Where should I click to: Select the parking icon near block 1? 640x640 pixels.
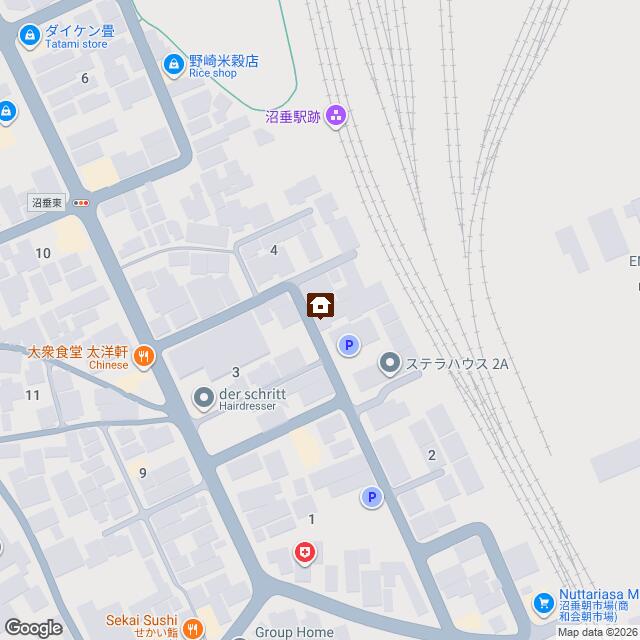point(371,497)
